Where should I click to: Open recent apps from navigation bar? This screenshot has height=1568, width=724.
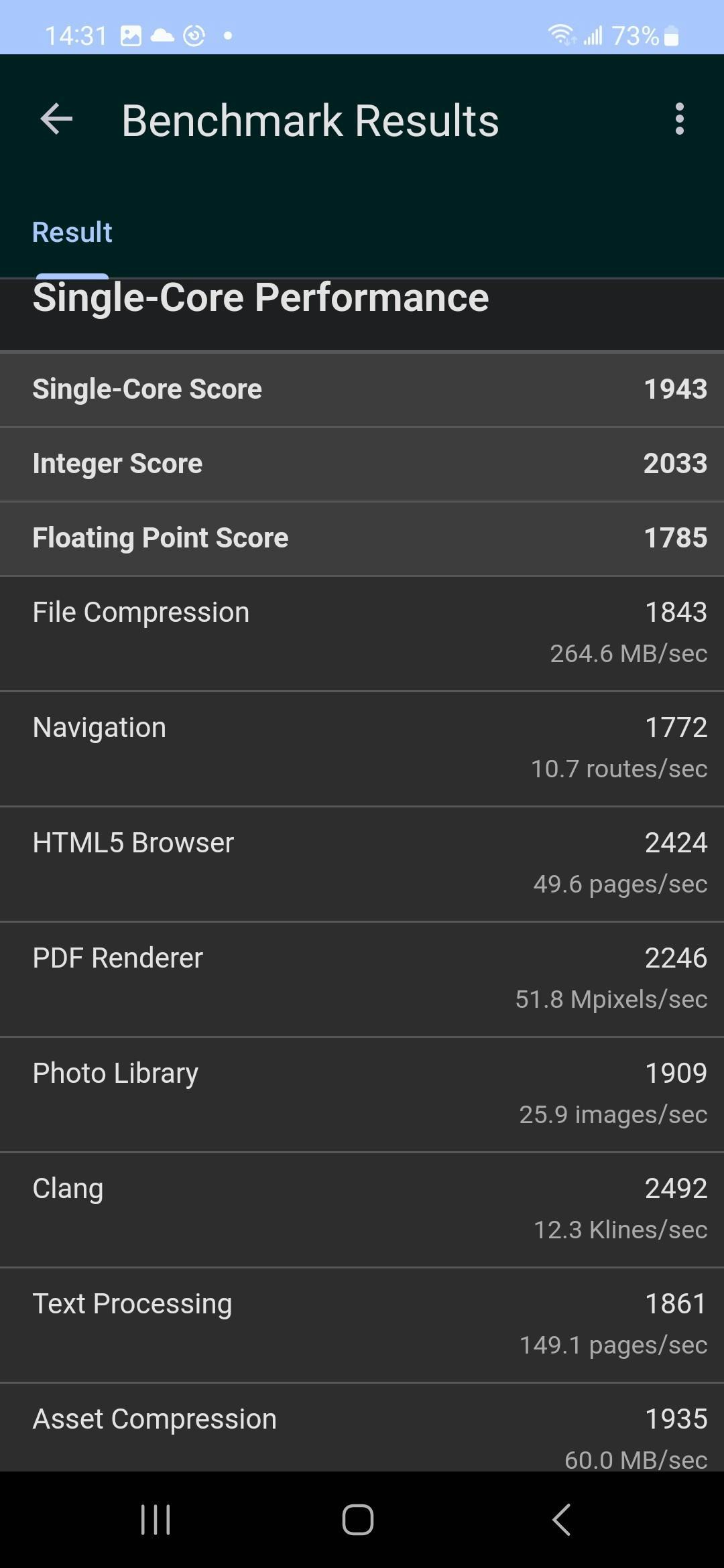pos(156,1520)
